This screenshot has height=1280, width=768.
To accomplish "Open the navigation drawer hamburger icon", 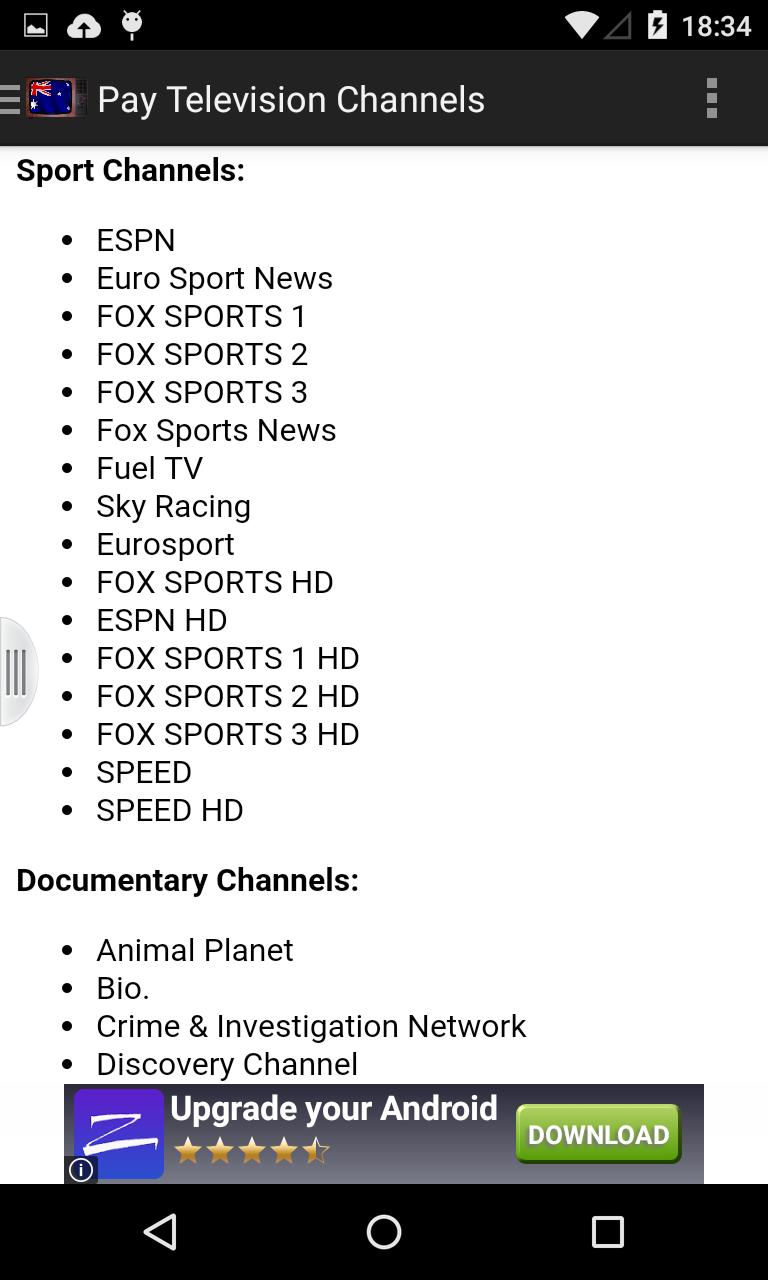I will pos(10,98).
